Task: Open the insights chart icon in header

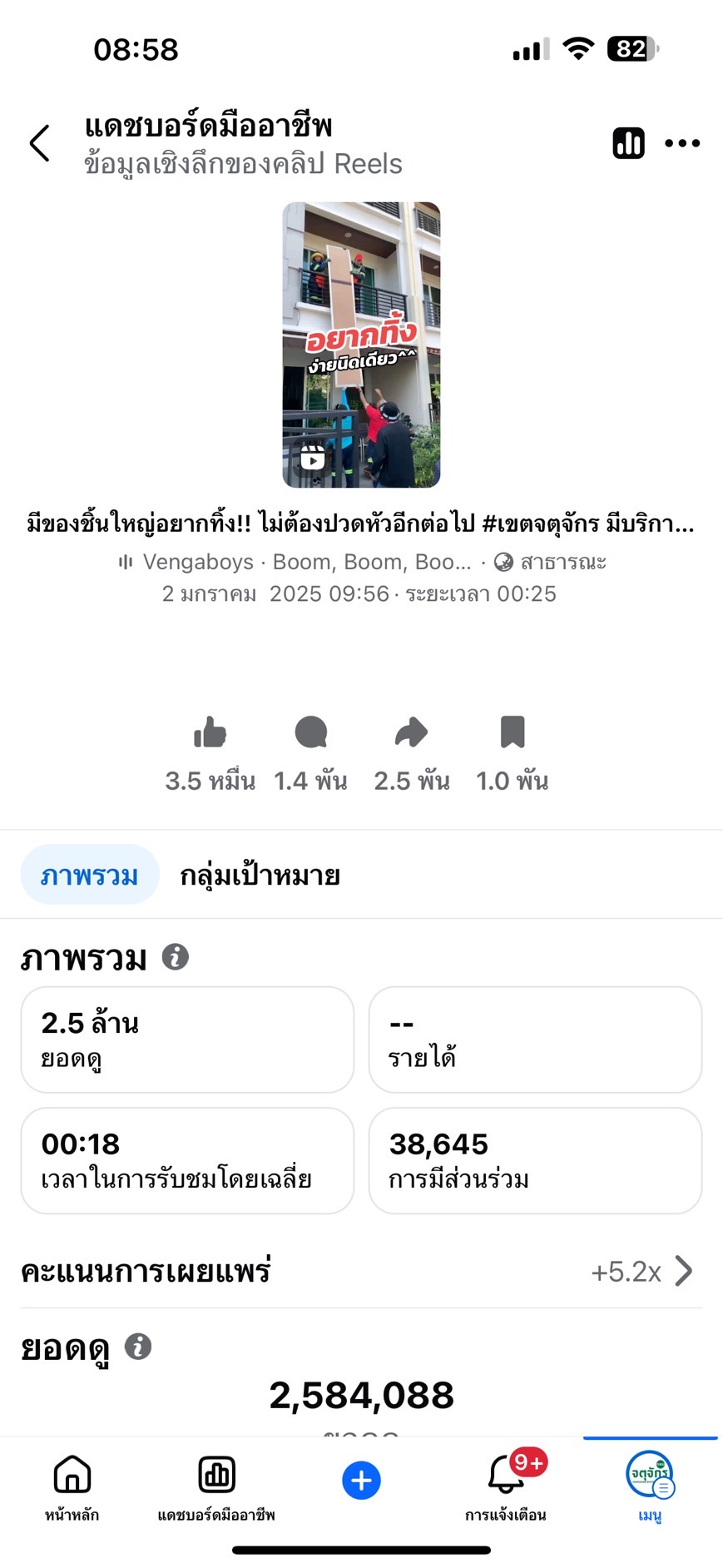Action: tap(628, 143)
